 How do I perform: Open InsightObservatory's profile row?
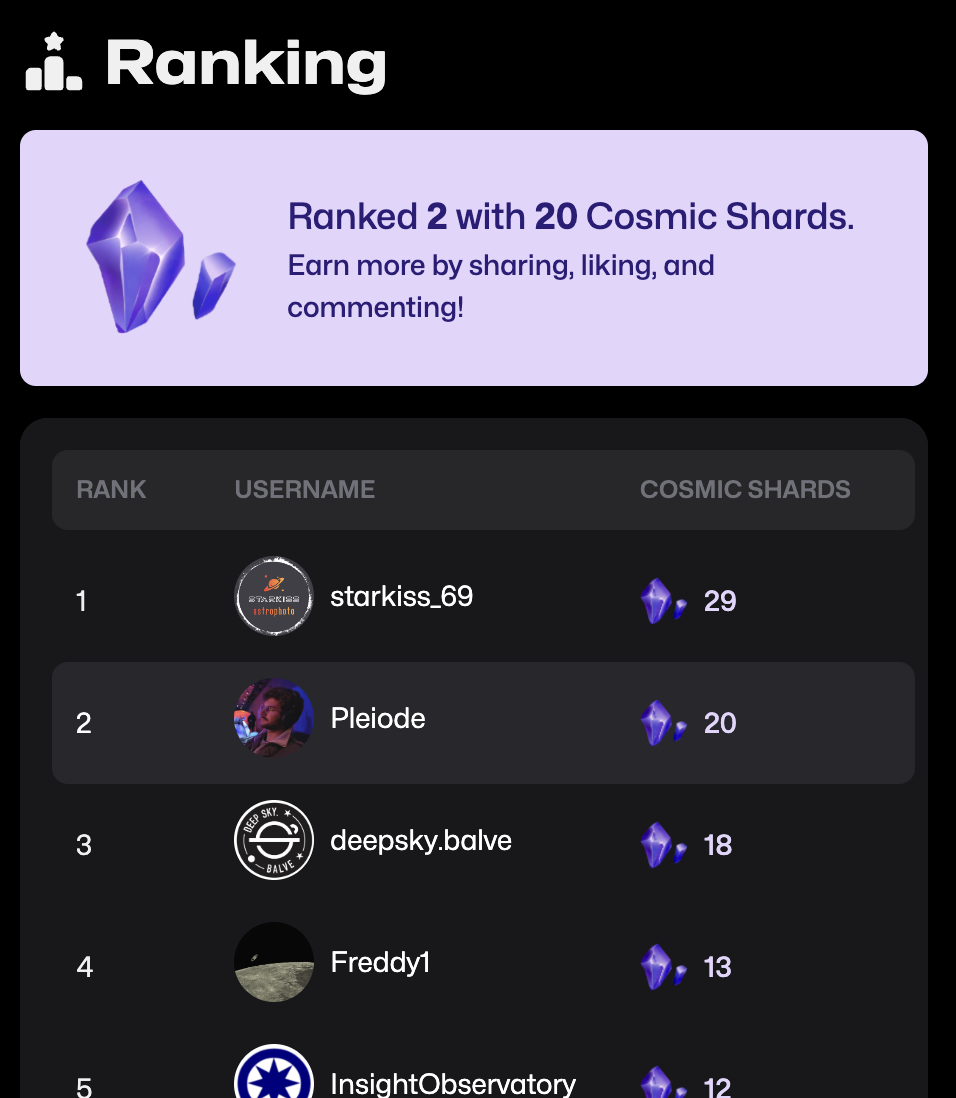pyautogui.click(x=452, y=1083)
